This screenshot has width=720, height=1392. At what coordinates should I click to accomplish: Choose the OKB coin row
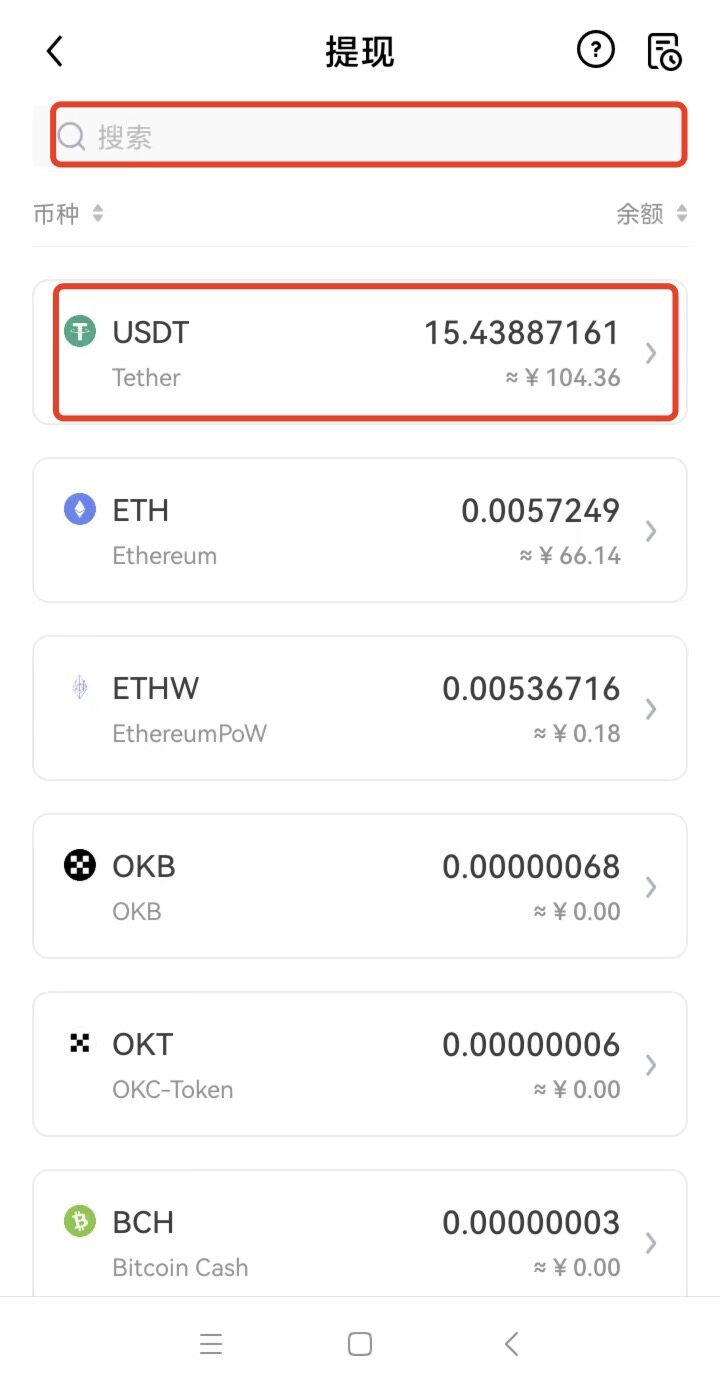(x=360, y=886)
